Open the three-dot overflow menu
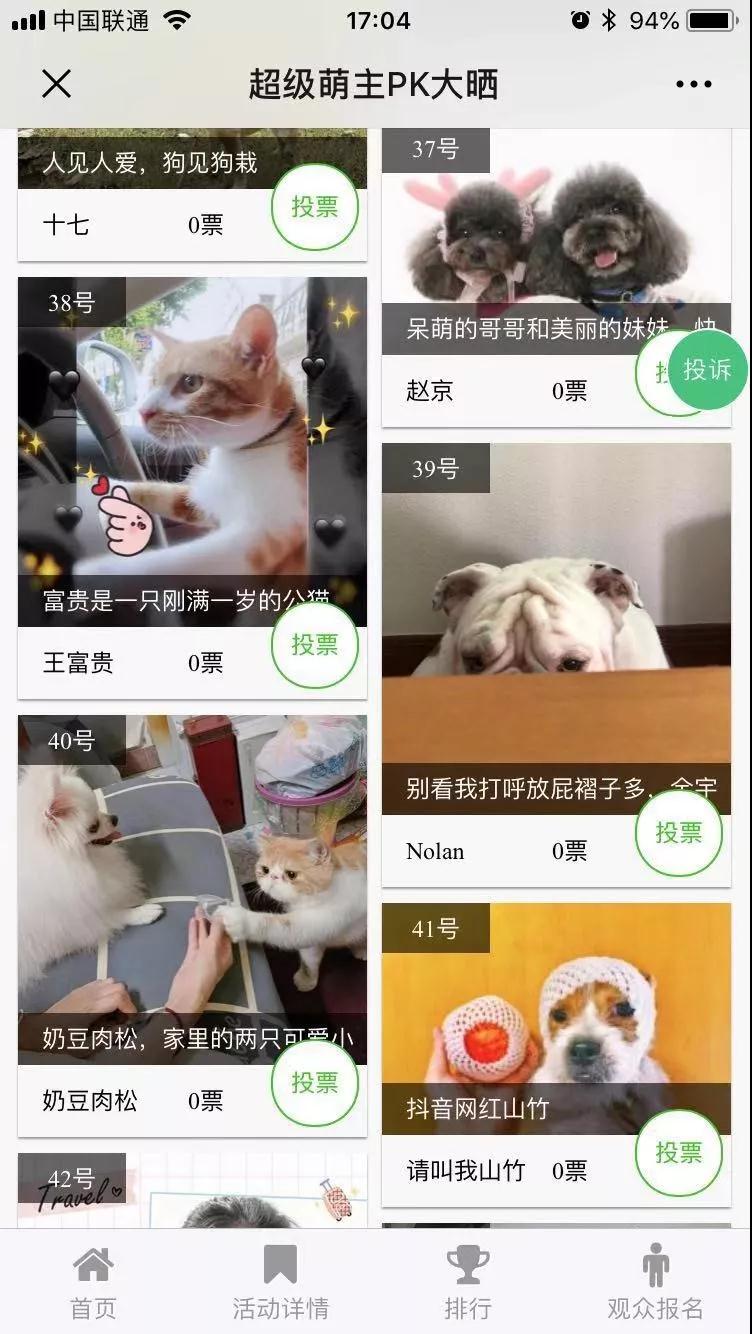The width and height of the screenshot is (752, 1334). pyautogui.click(x=693, y=85)
